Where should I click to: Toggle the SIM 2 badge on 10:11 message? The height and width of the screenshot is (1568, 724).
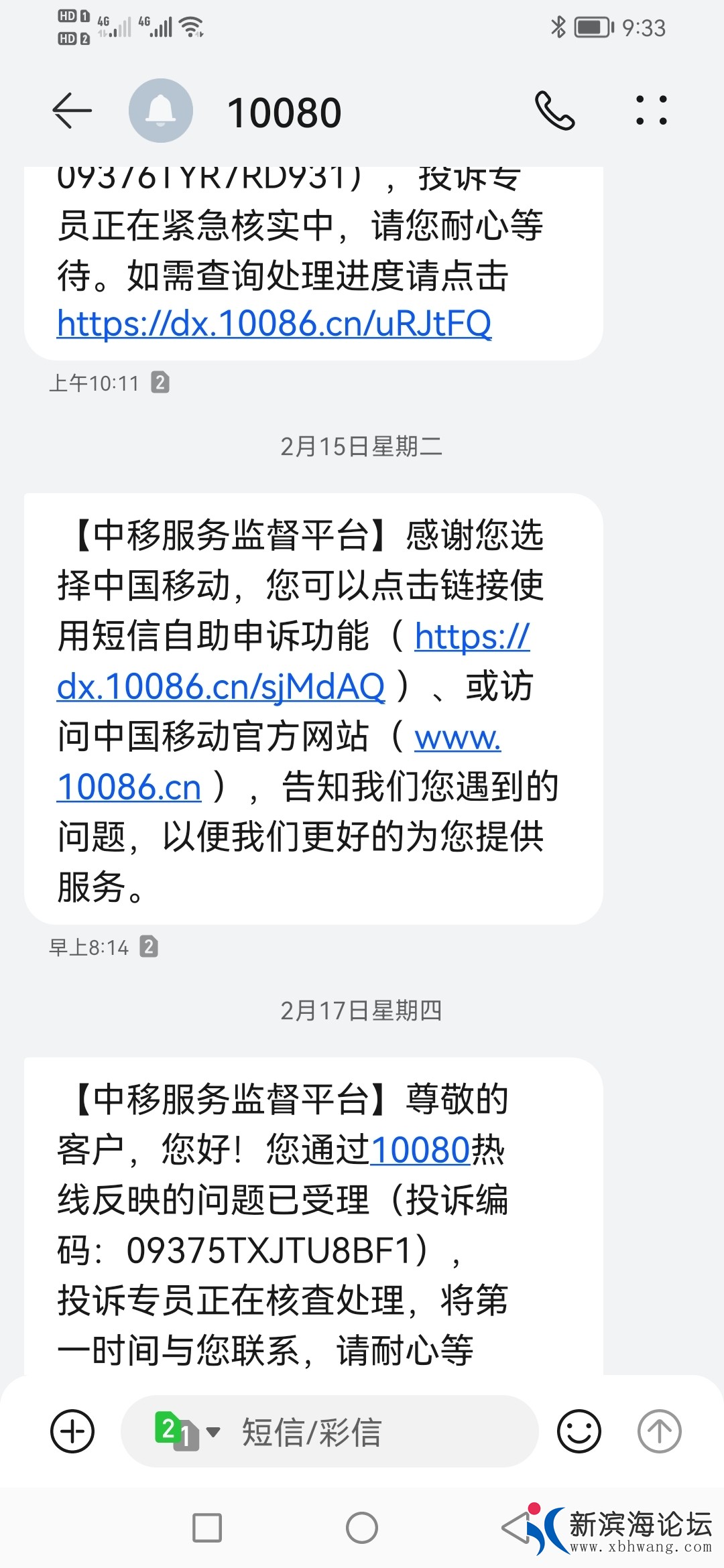pos(161,383)
